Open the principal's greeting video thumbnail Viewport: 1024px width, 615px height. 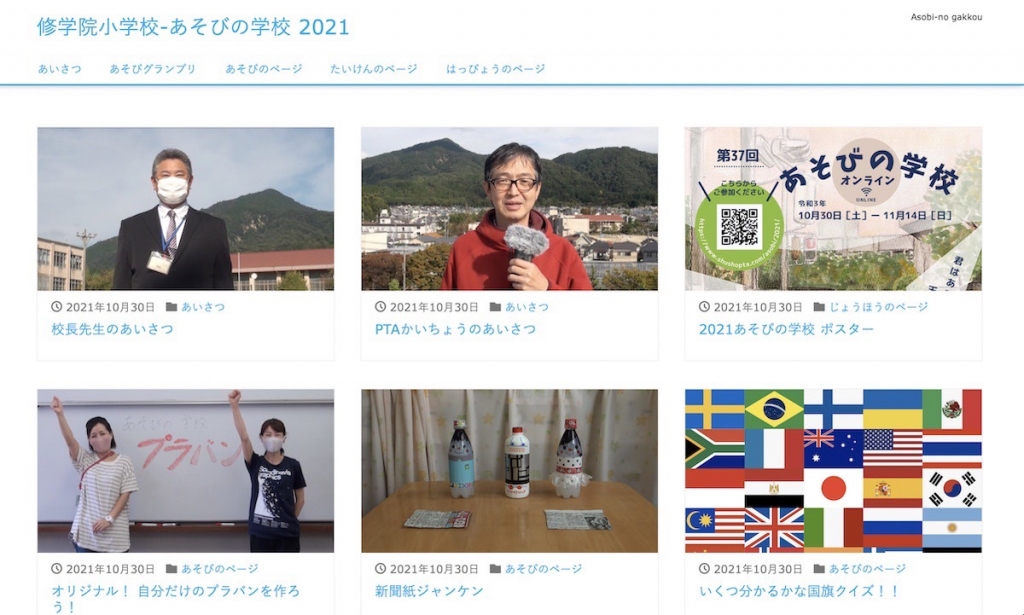tap(185, 208)
